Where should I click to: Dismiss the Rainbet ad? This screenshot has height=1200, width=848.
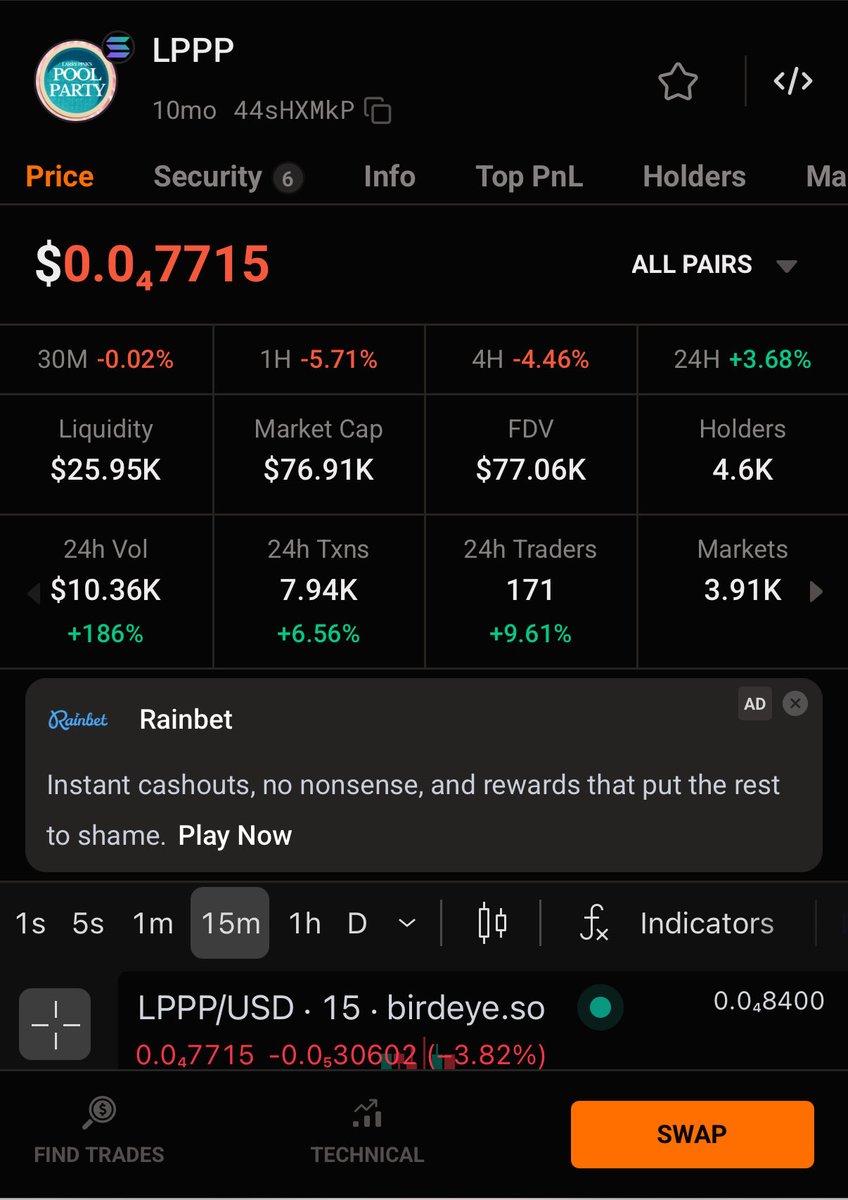coord(795,704)
